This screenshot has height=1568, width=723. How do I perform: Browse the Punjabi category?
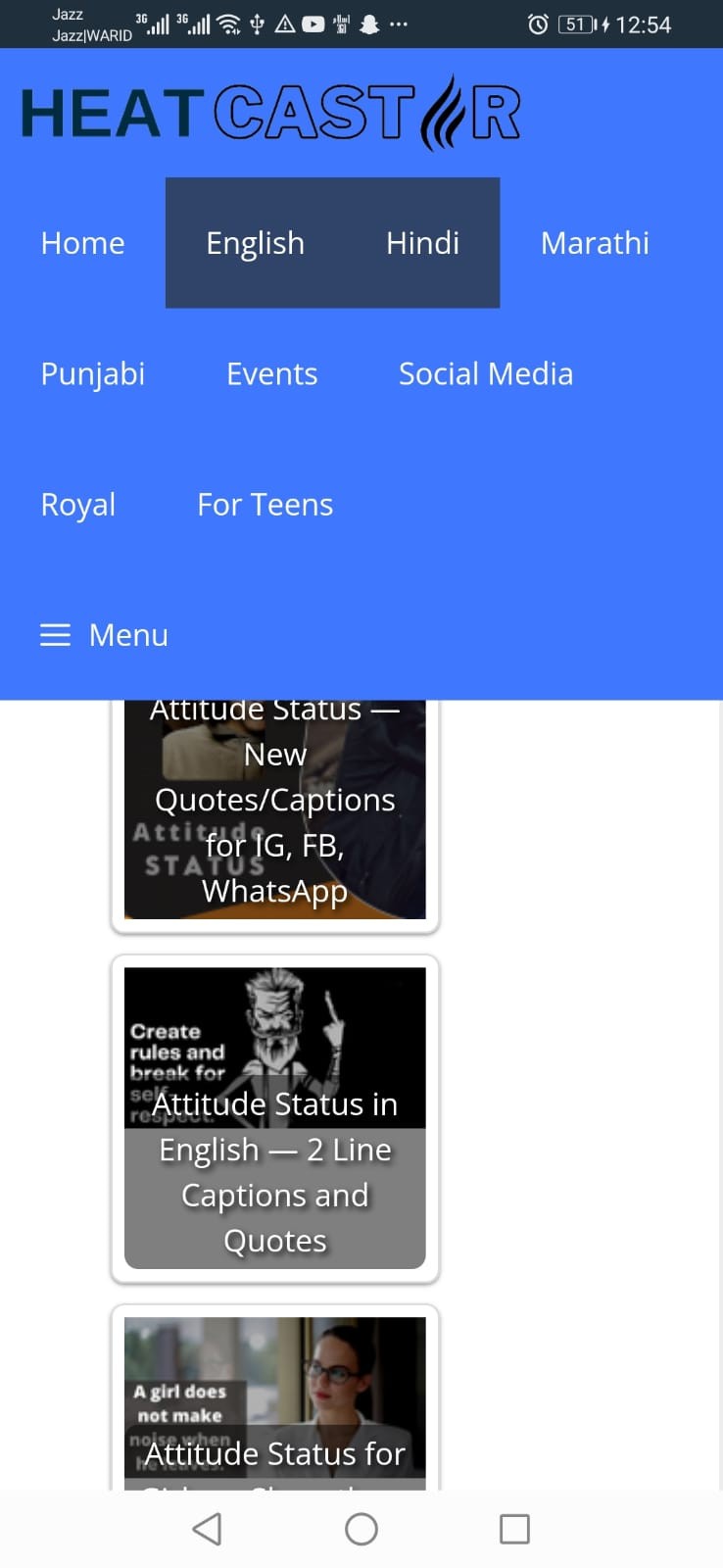coord(93,373)
